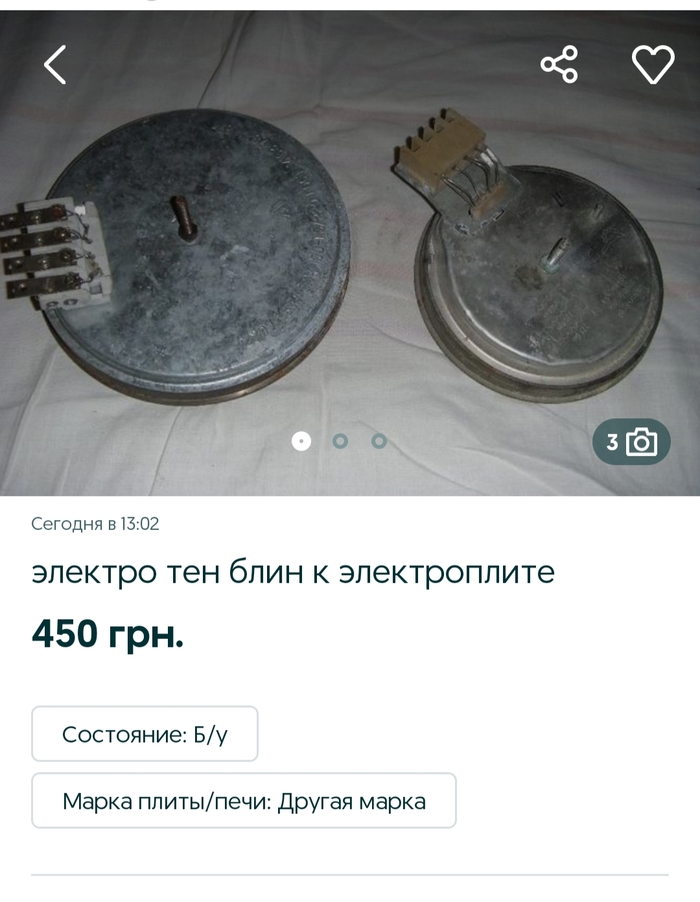
Task: Jump to the third photo indicator dot
Action: [x=379, y=441]
